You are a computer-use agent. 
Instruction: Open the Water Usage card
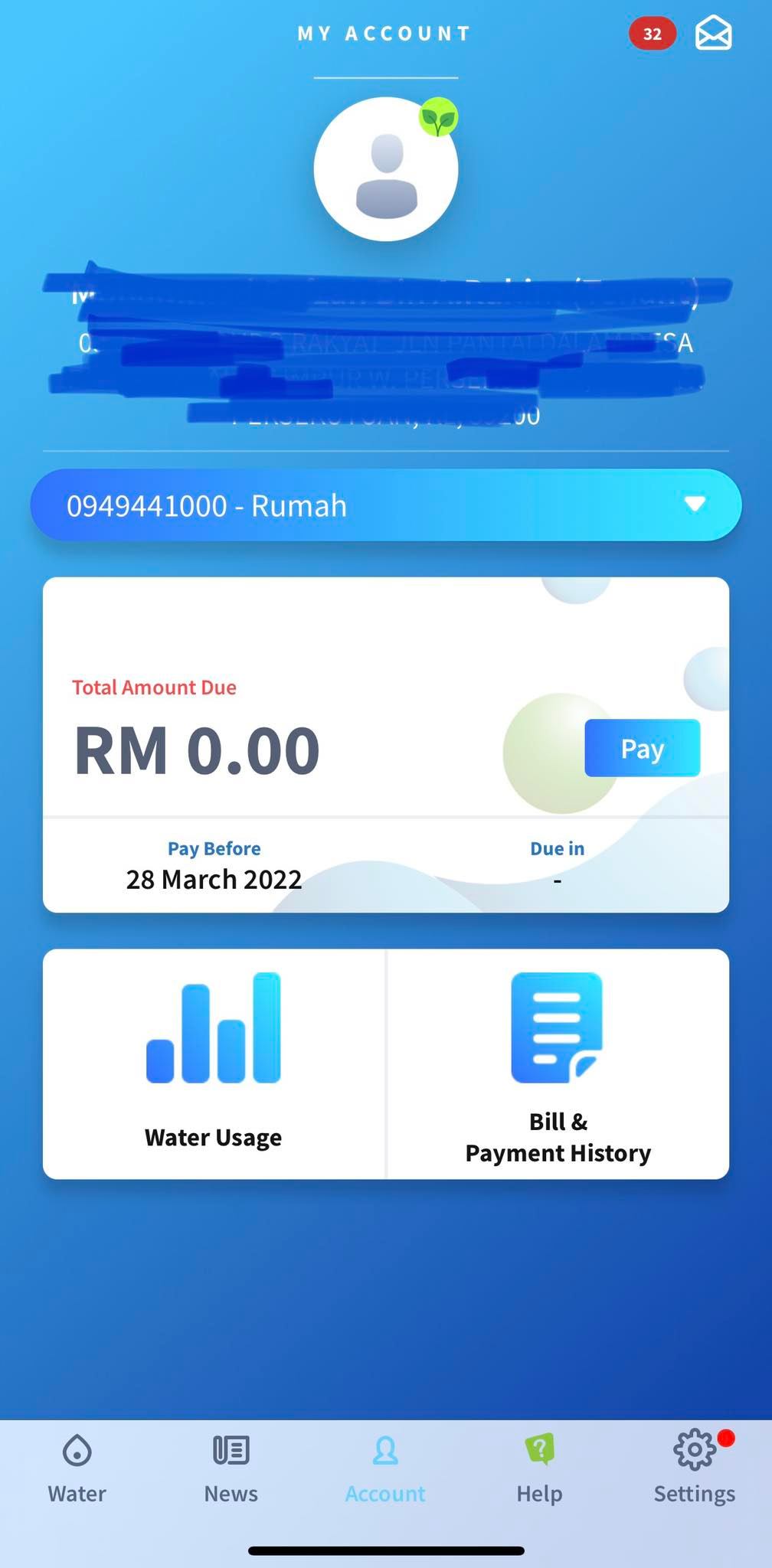(x=214, y=1063)
